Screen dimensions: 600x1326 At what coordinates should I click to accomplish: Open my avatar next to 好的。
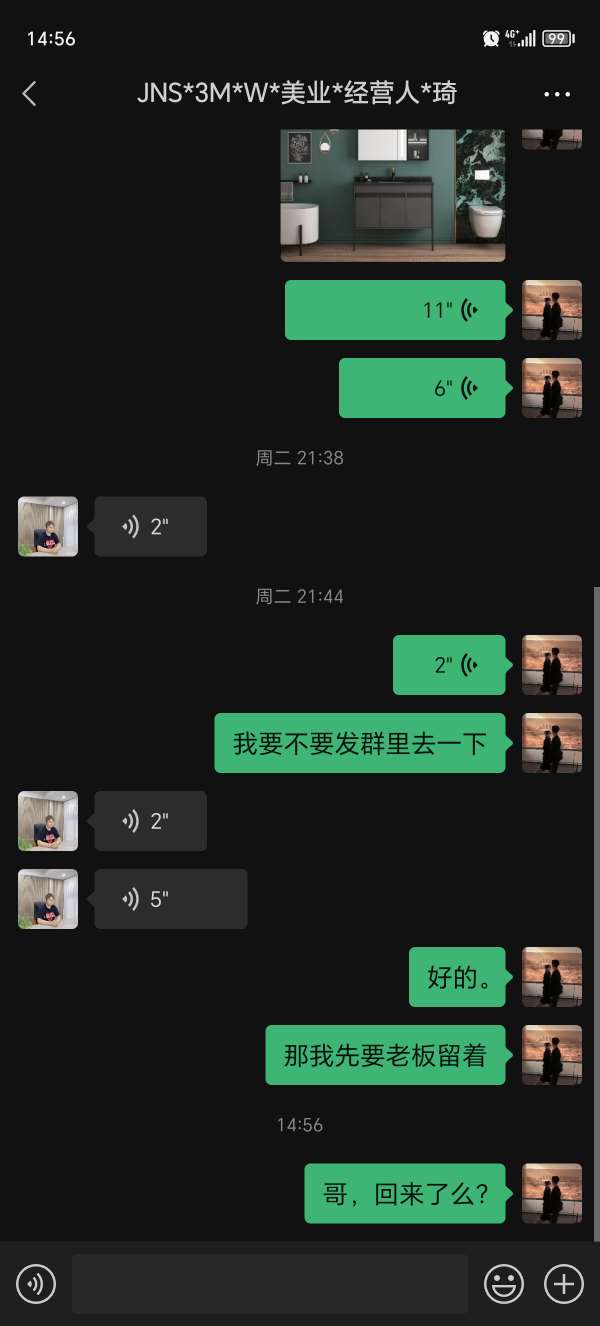(552, 977)
